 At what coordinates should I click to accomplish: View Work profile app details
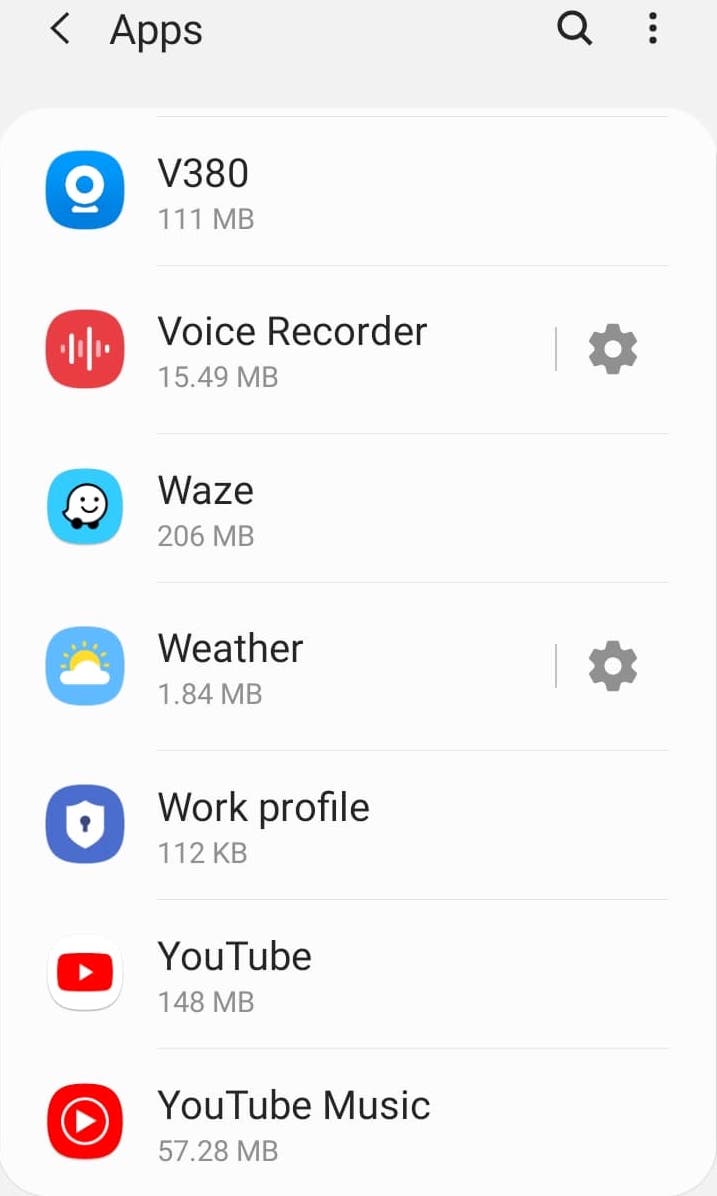click(358, 825)
